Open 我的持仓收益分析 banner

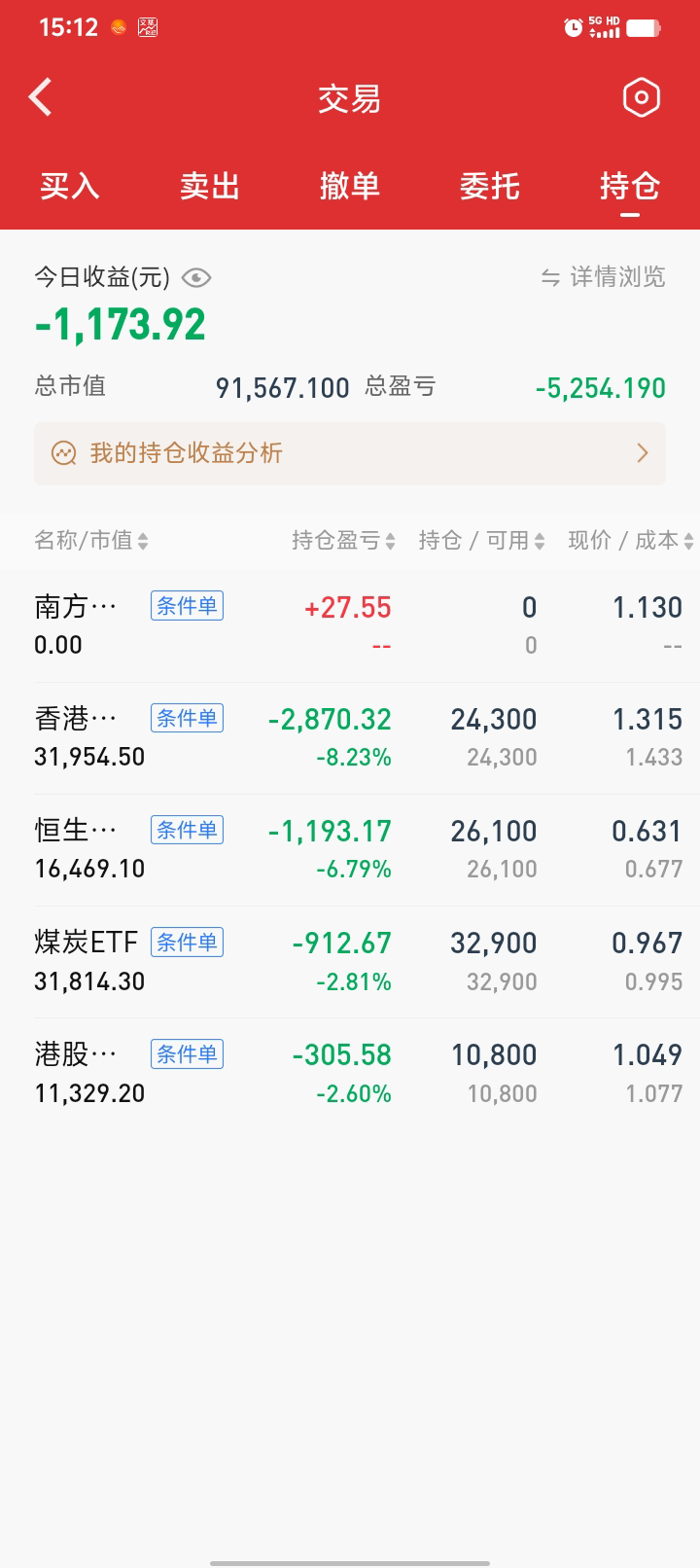click(x=350, y=453)
